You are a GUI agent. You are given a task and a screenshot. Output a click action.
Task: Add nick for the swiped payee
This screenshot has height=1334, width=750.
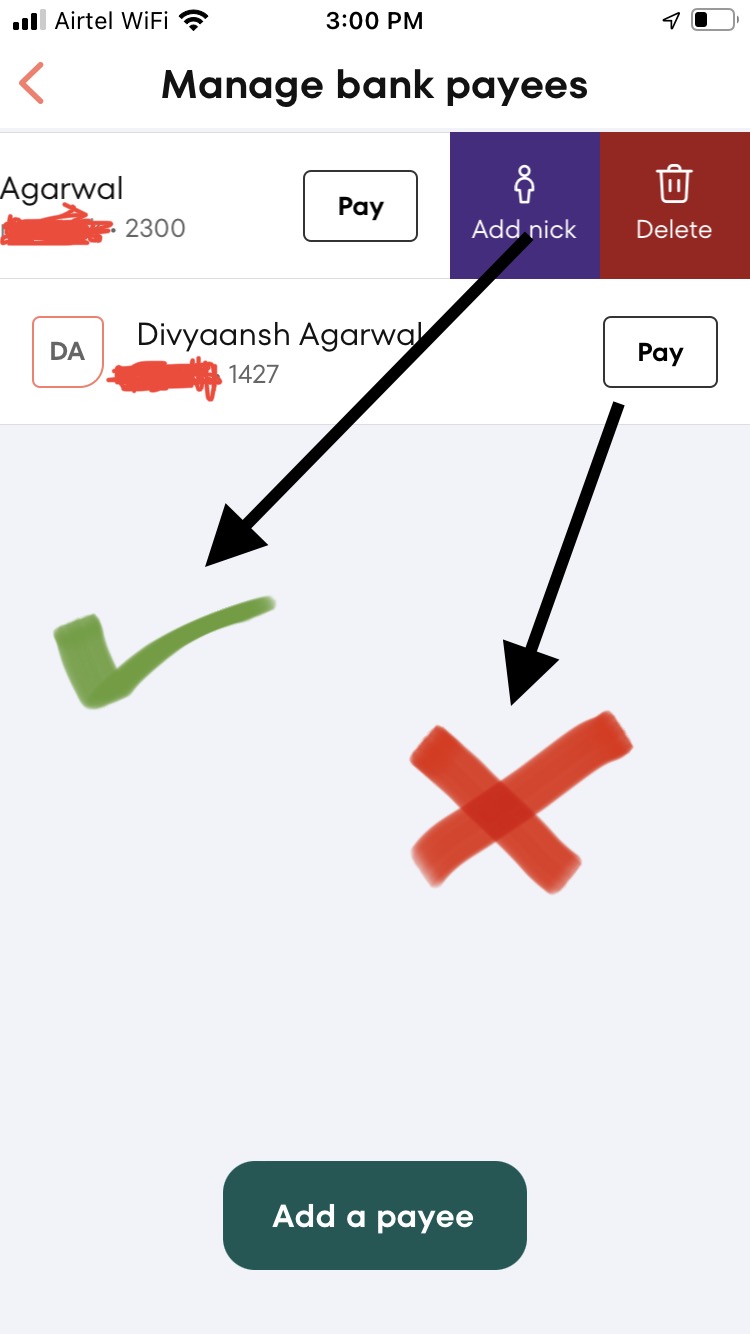point(524,206)
